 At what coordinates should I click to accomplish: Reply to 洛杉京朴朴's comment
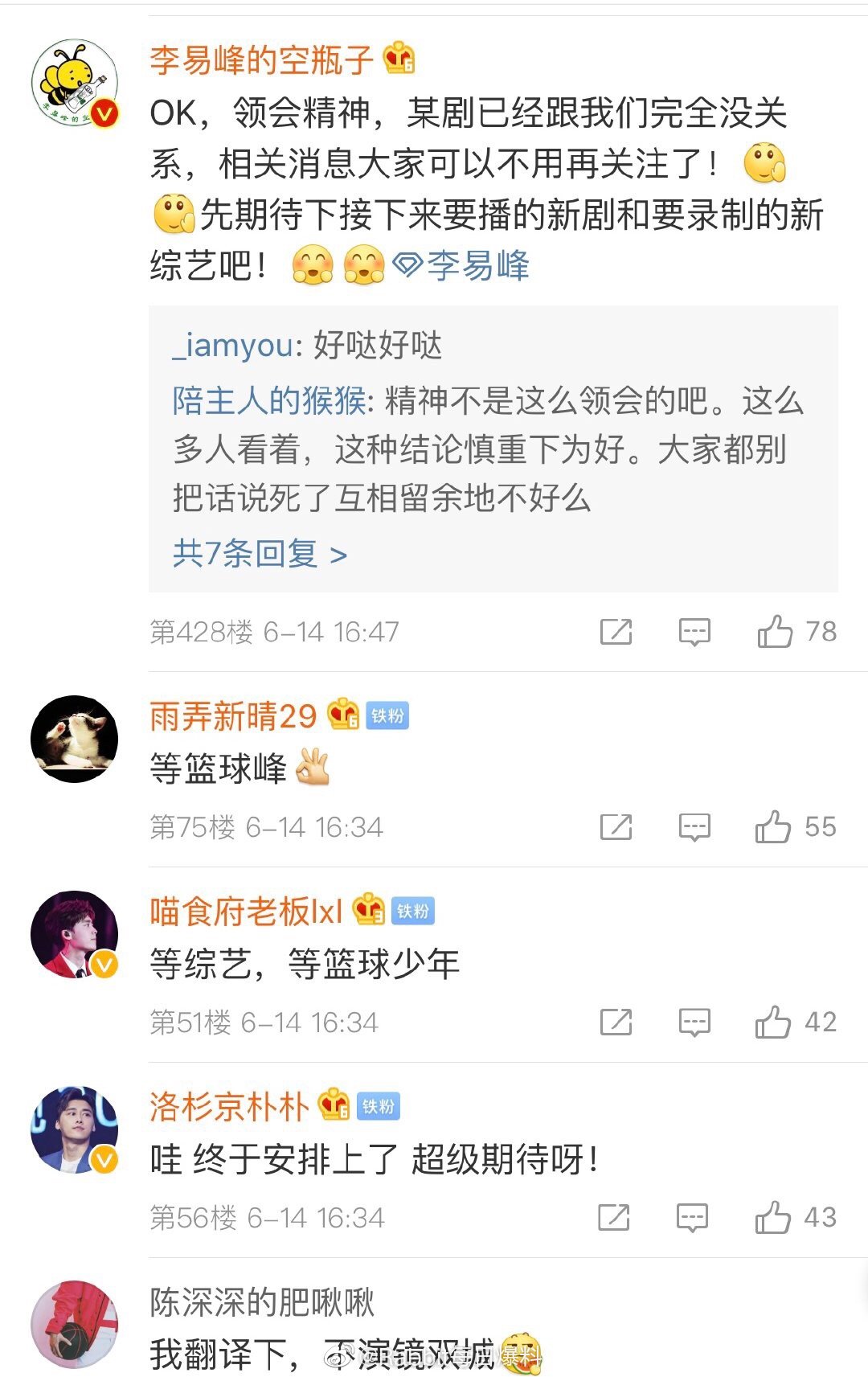pos(693,1218)
